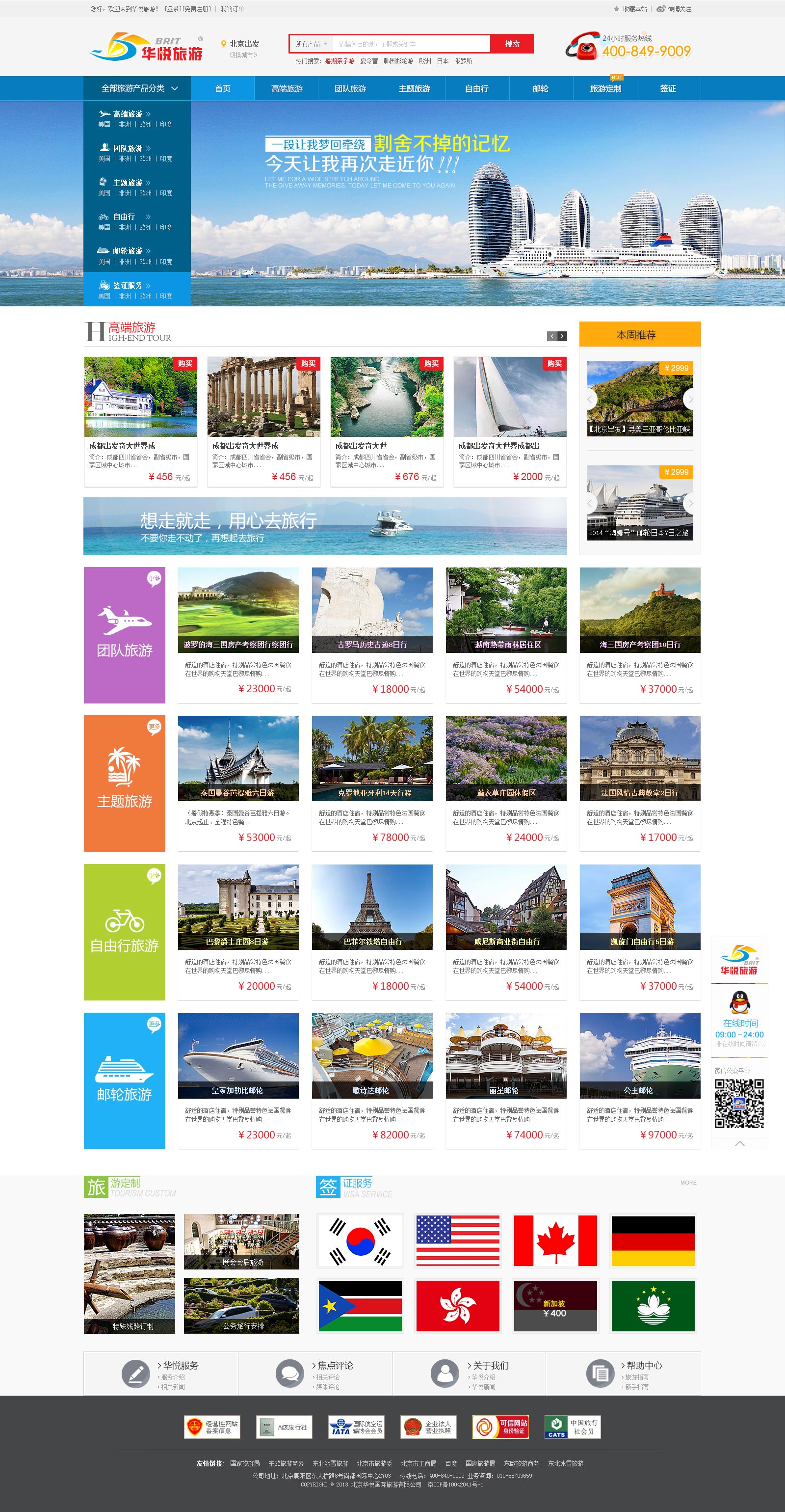Open the Canada flag visa tile

555,1240
